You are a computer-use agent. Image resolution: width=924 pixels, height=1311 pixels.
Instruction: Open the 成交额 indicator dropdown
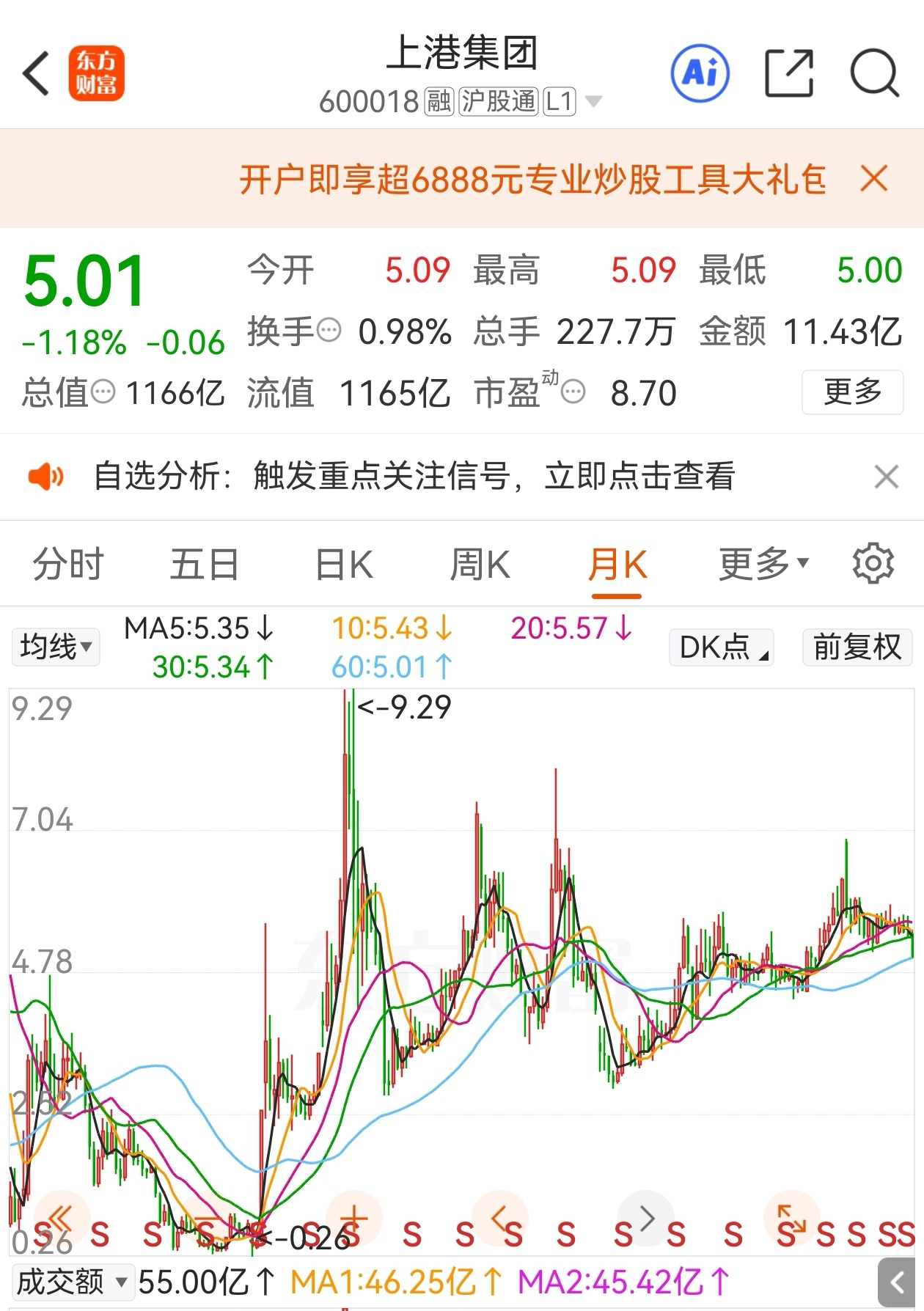72,1282
